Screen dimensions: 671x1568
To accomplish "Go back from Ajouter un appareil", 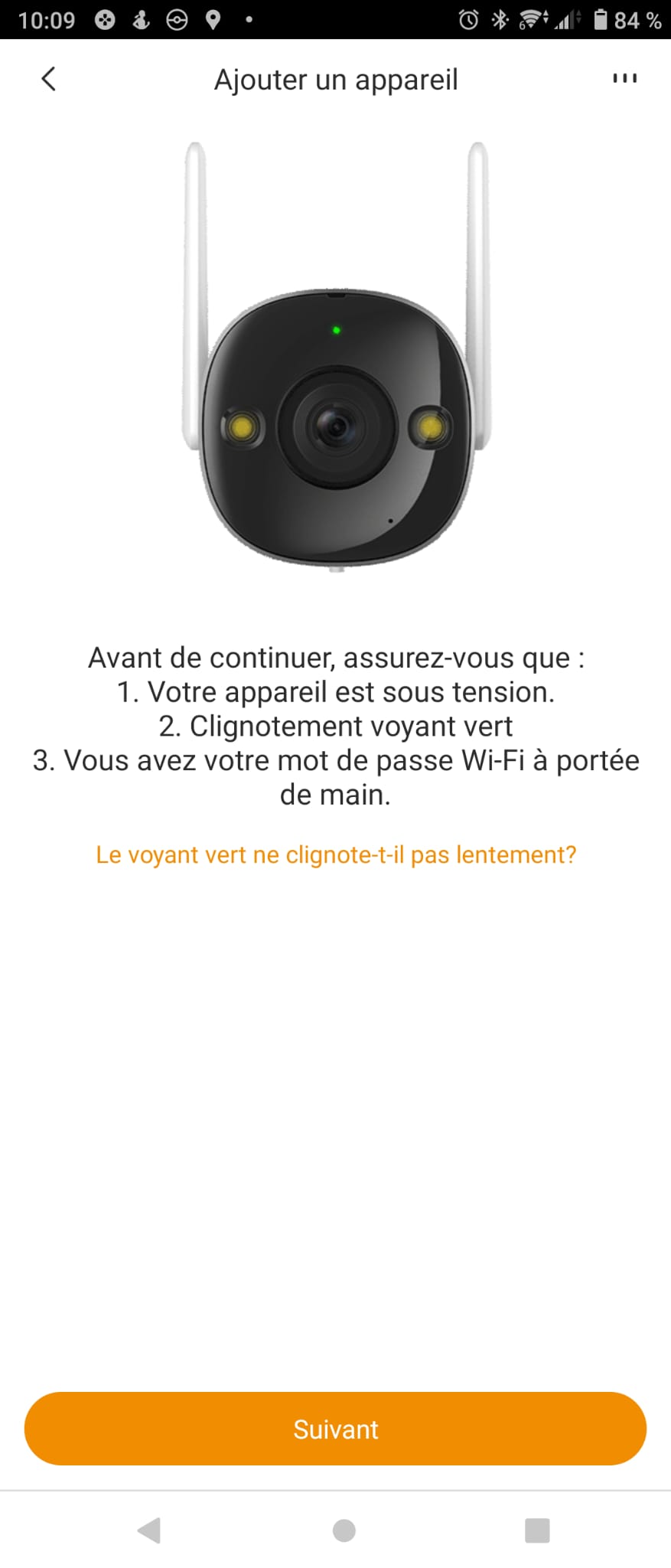I will click(48, 79).
